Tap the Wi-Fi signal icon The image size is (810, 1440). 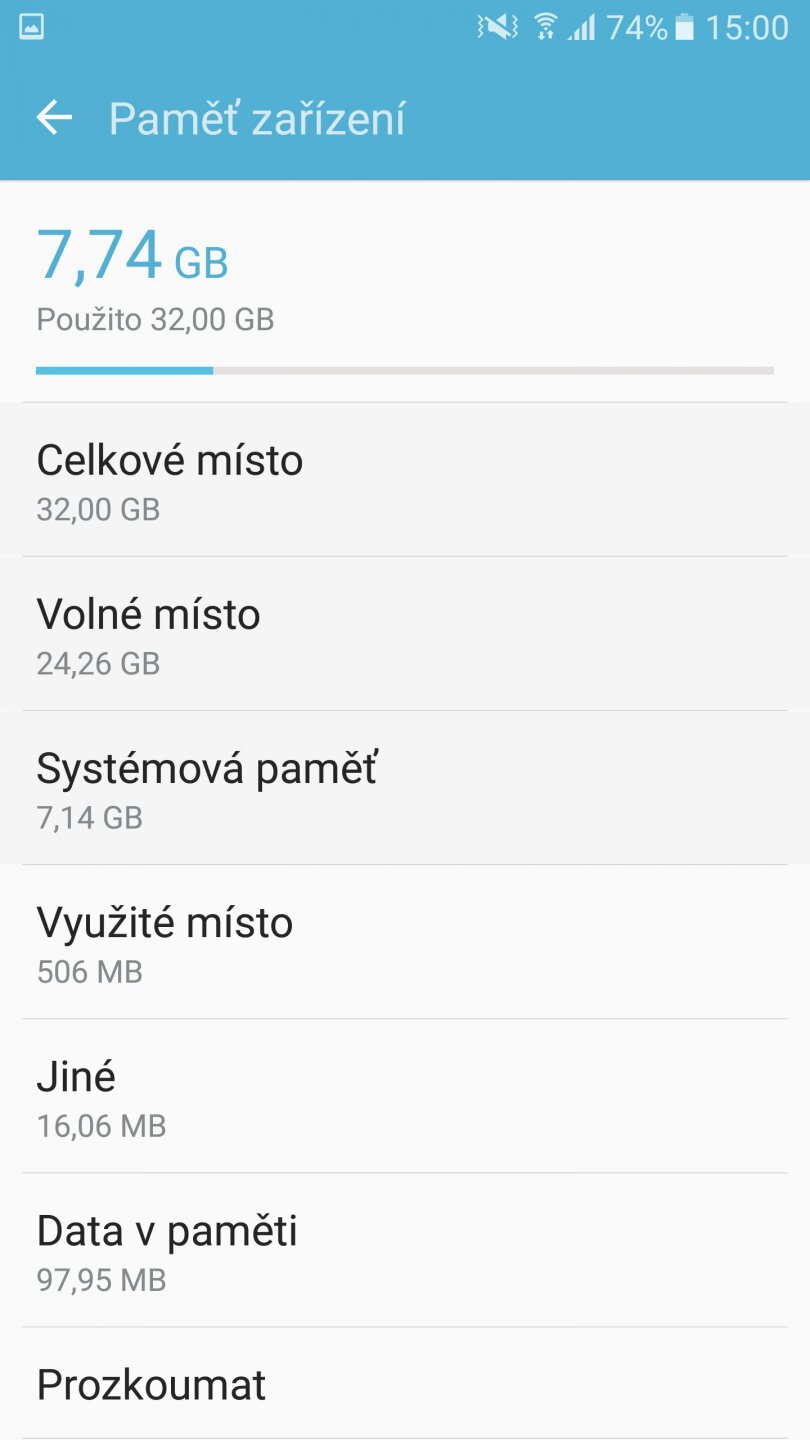coord(545,27)
